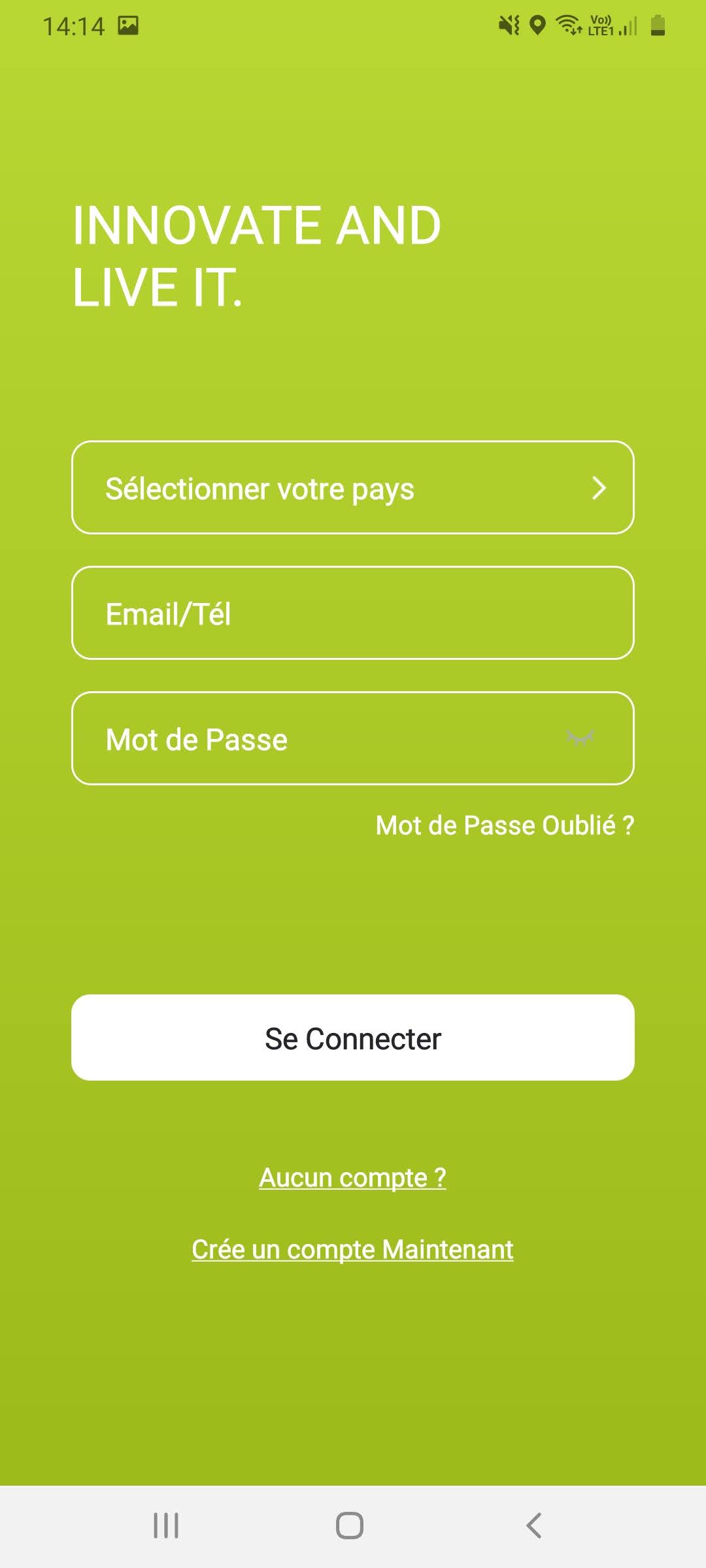Open the Mot de Passe Oublié link
The width and height of the screenshot is (706, 1568).
click(505, 825)
